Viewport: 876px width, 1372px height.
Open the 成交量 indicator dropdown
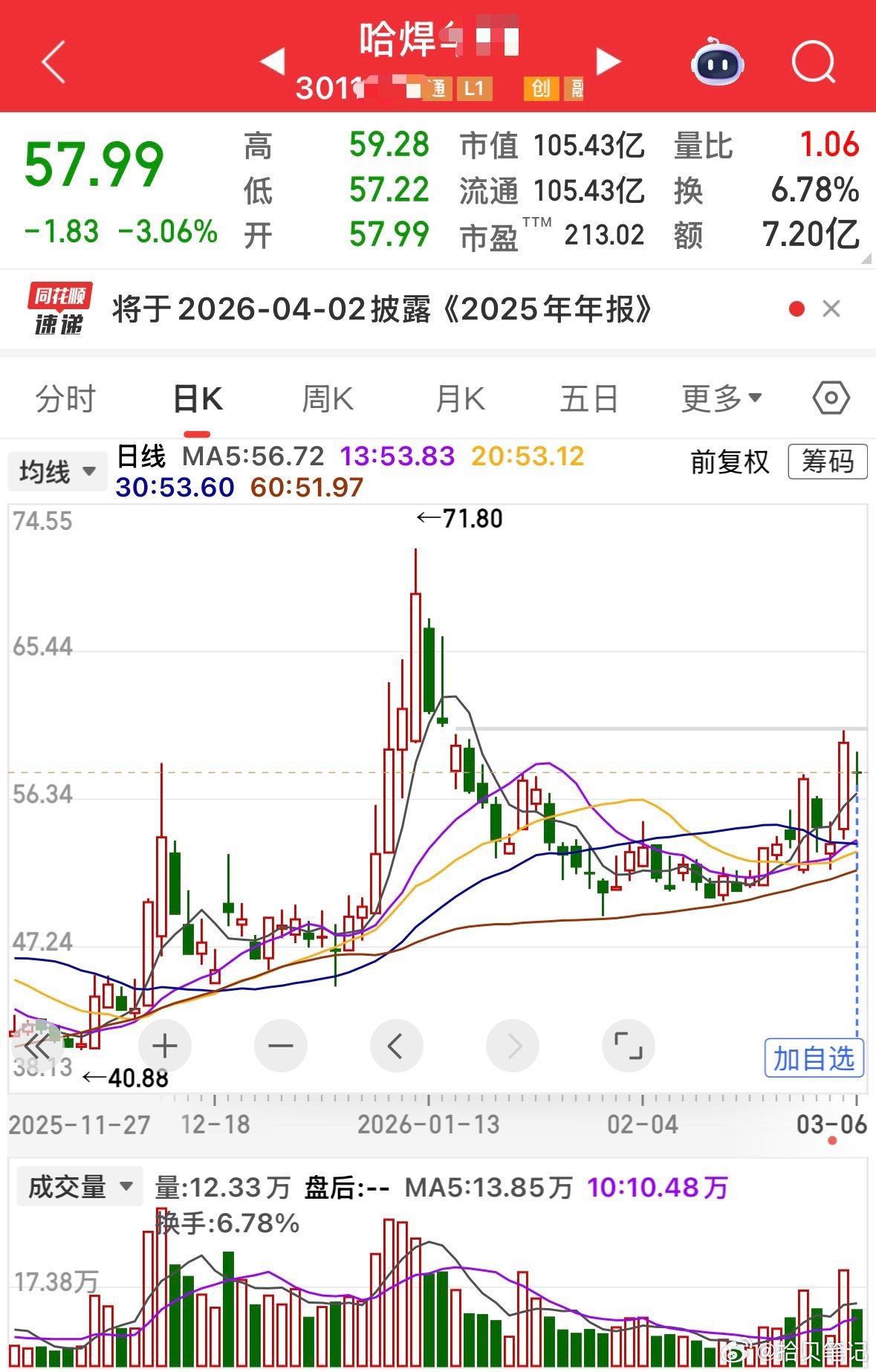(x=79, y=1186)
